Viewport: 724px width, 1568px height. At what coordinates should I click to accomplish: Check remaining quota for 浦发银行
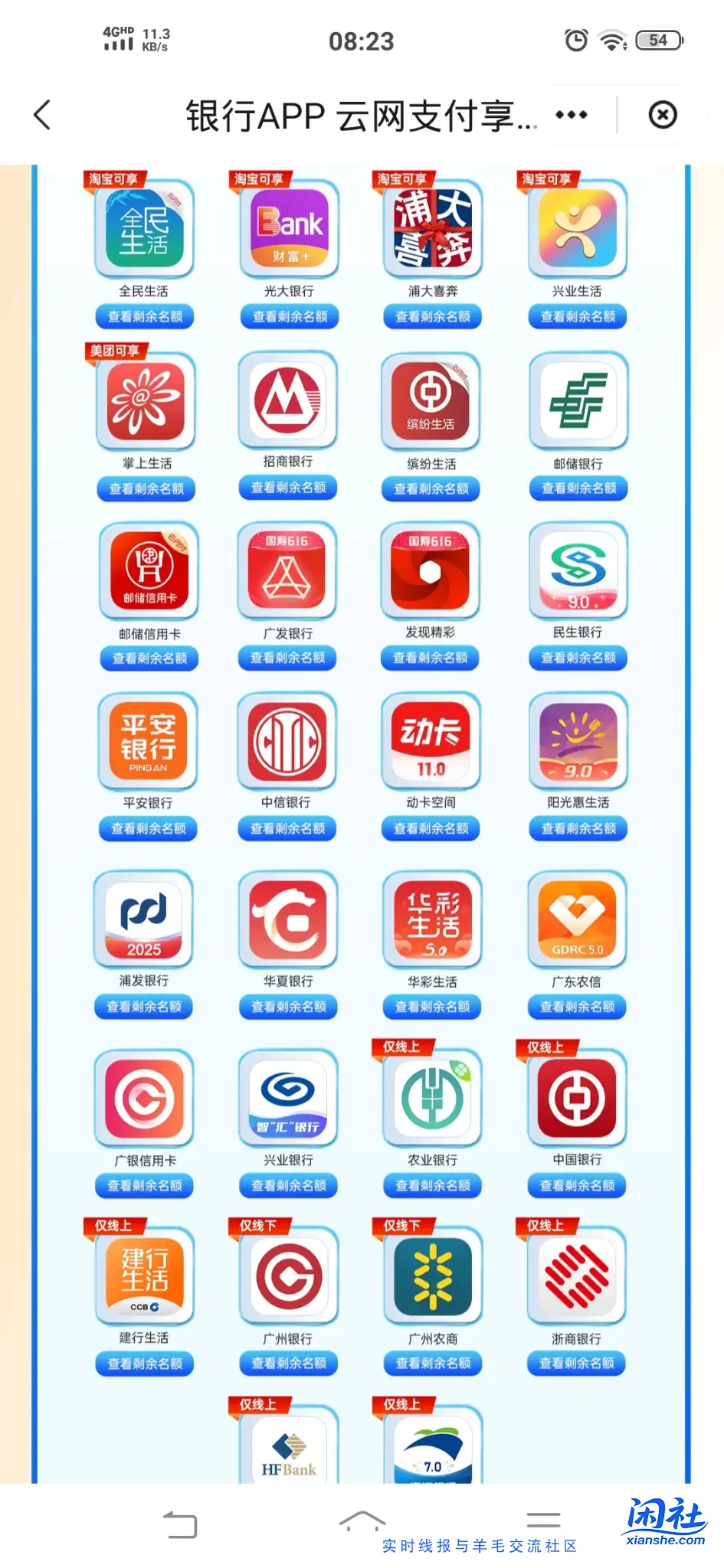[144, 1007]
